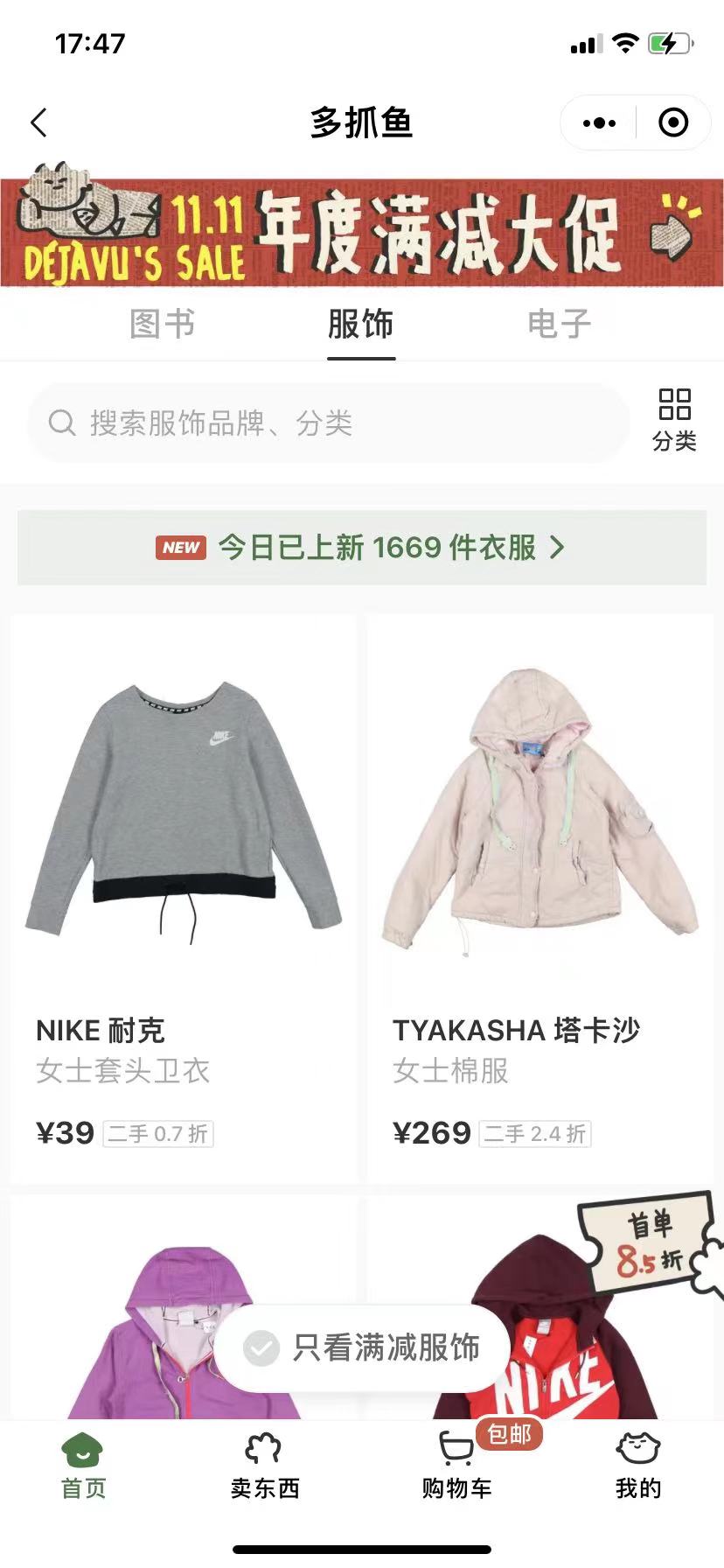View 今日已上新 1669 件衣服
The image size is (724, 1568).
(x=362, y=548)
